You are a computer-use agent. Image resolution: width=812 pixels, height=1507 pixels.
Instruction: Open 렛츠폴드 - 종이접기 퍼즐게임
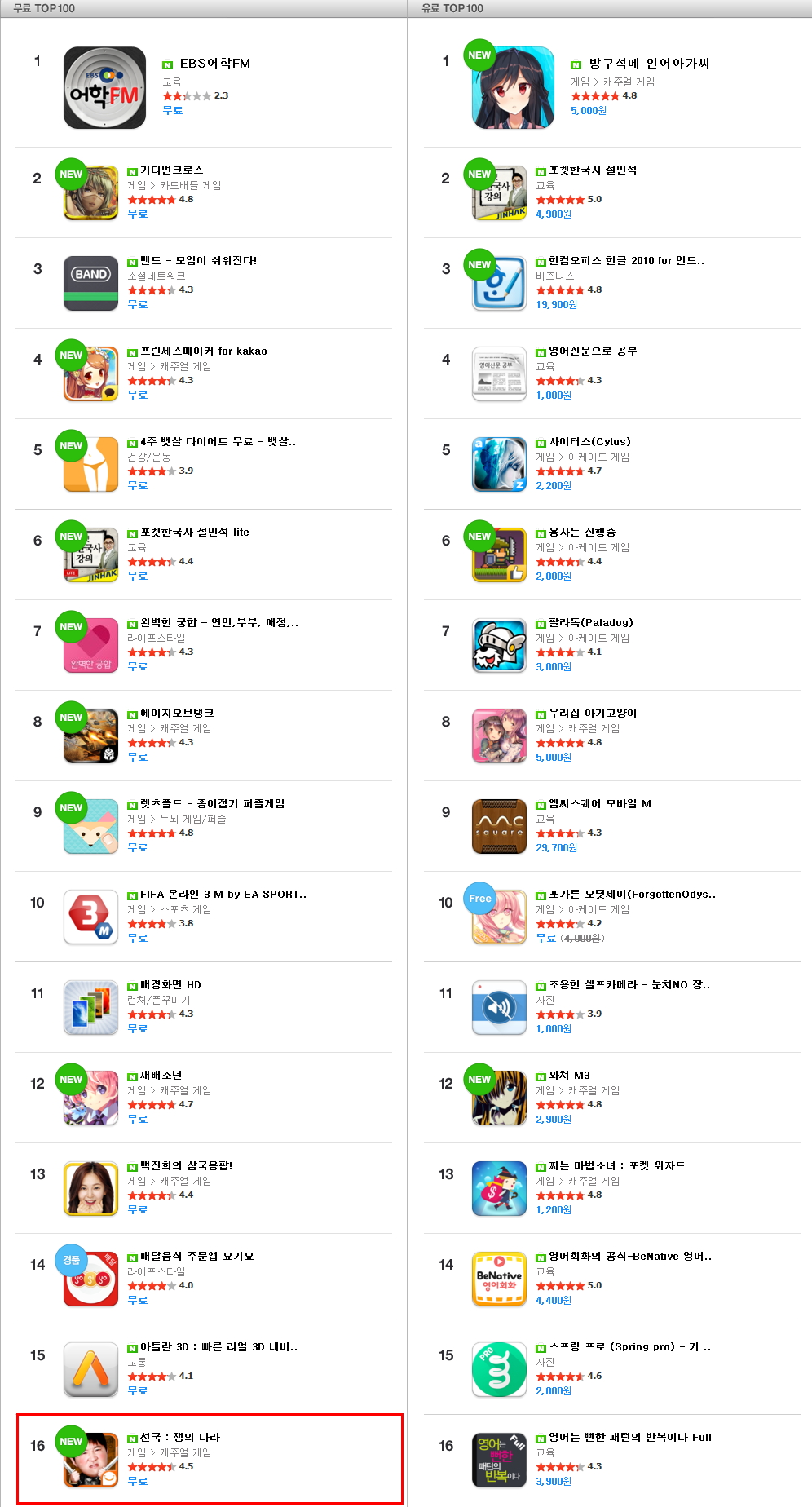coord(212,804)
